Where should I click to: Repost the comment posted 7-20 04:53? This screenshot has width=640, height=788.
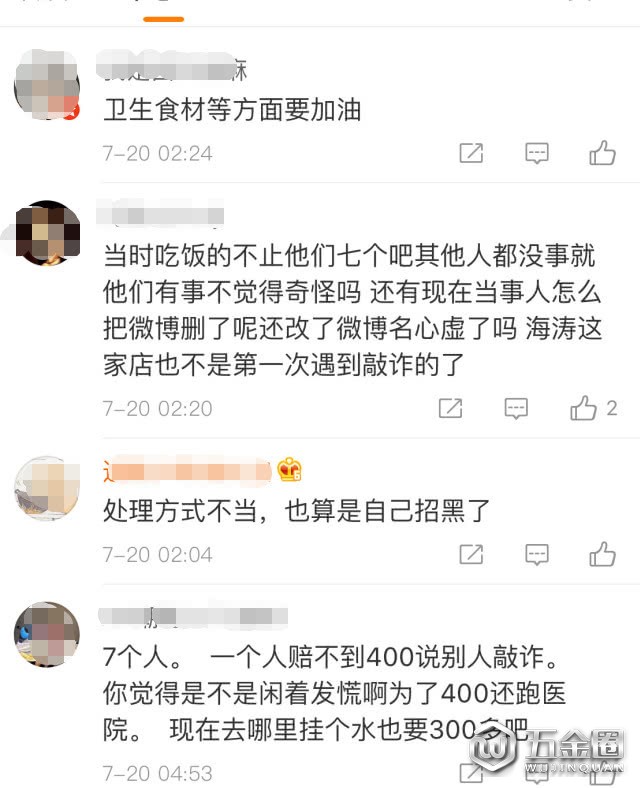point(471,773)
